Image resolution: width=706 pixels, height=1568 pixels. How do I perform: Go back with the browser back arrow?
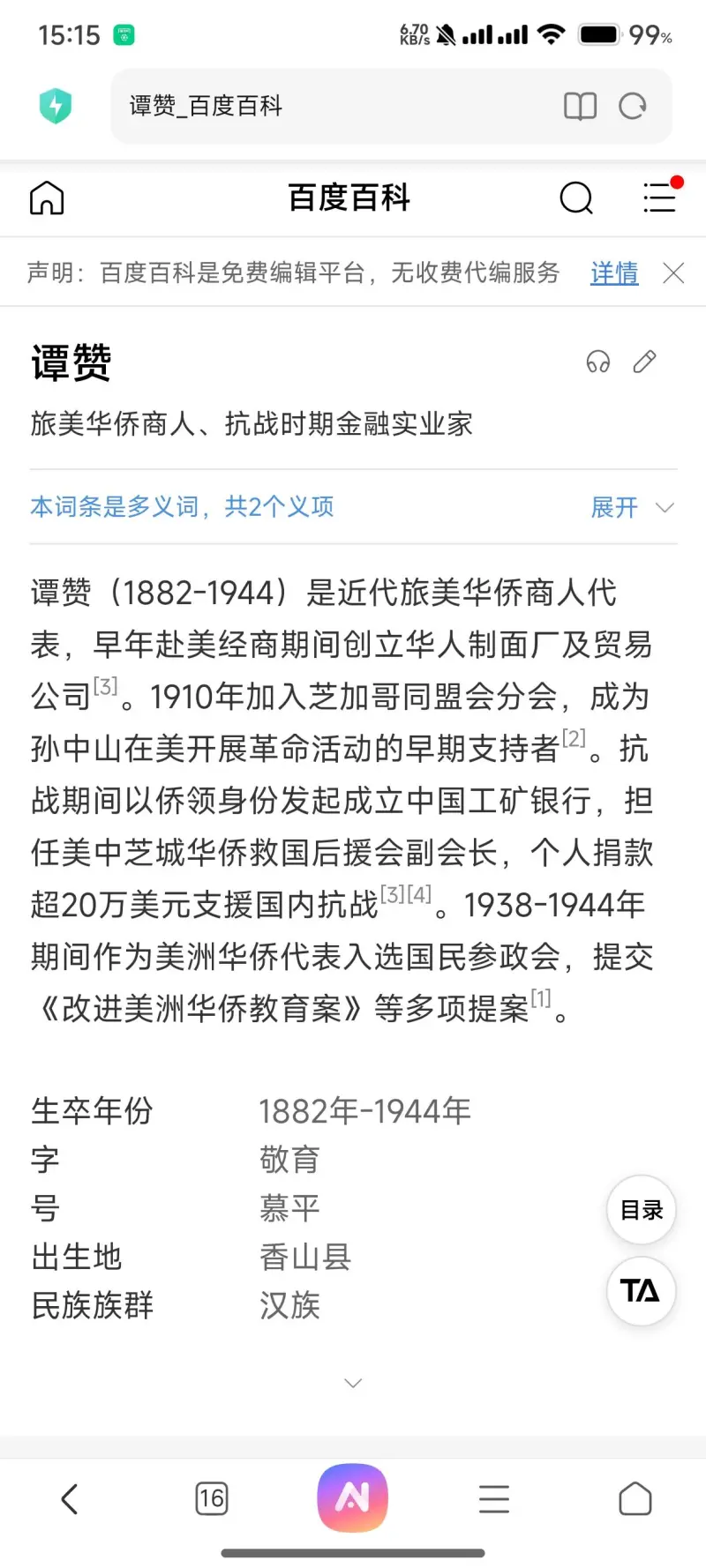[x=70, y=1498]
